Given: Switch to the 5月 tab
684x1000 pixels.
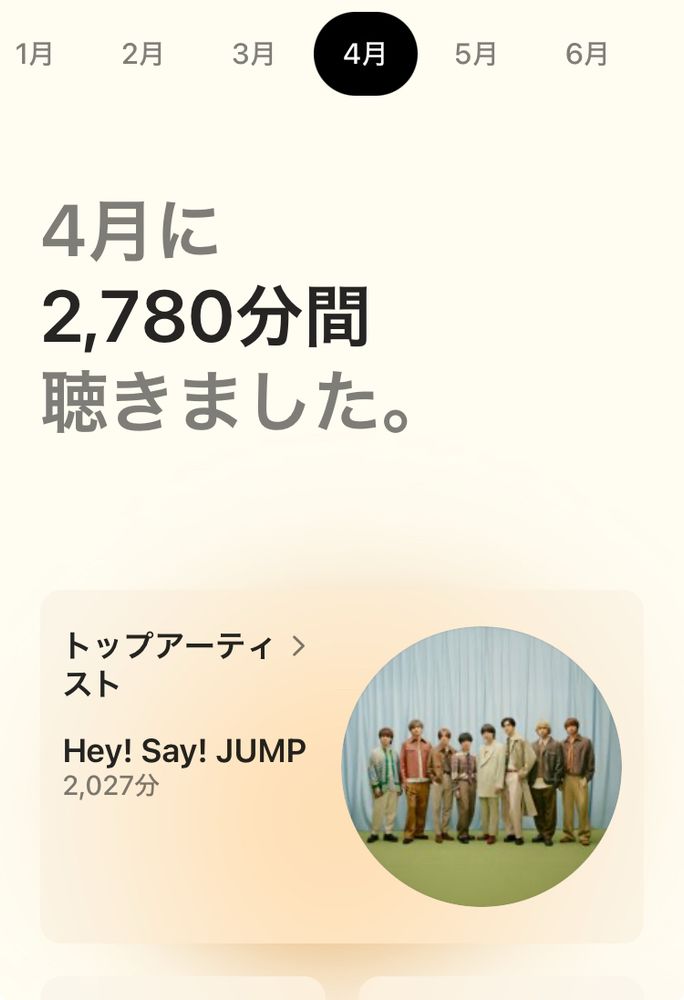Looking at the screenshot, I should pos(475,54).
